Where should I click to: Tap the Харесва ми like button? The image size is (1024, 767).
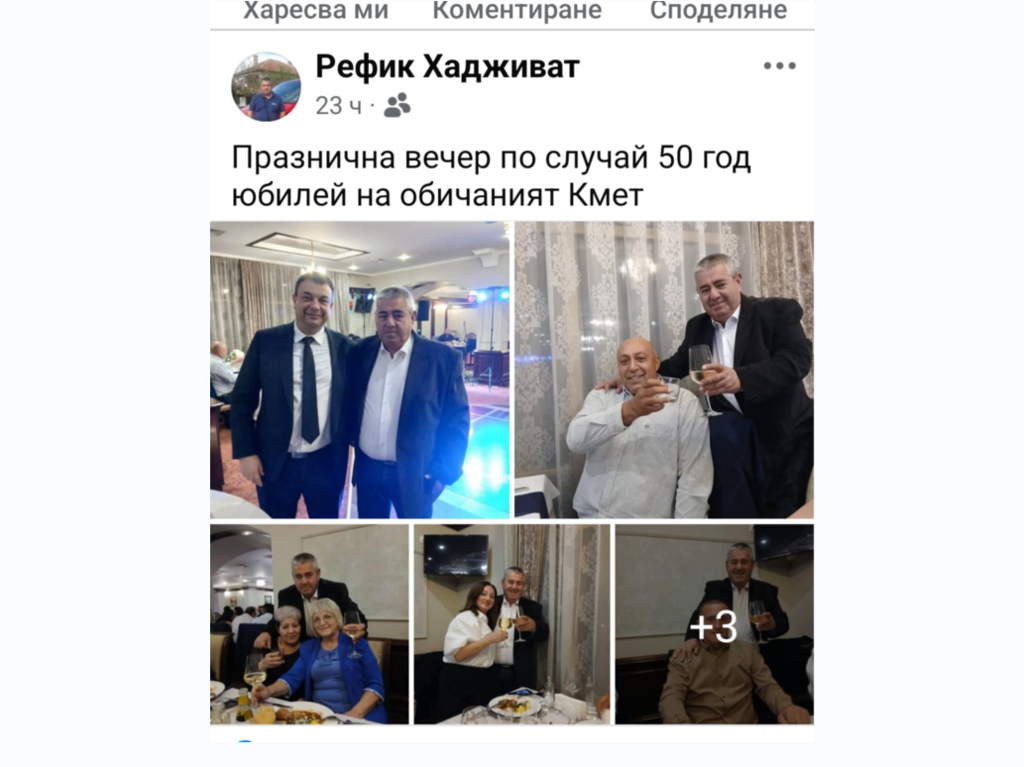point(315,11)
